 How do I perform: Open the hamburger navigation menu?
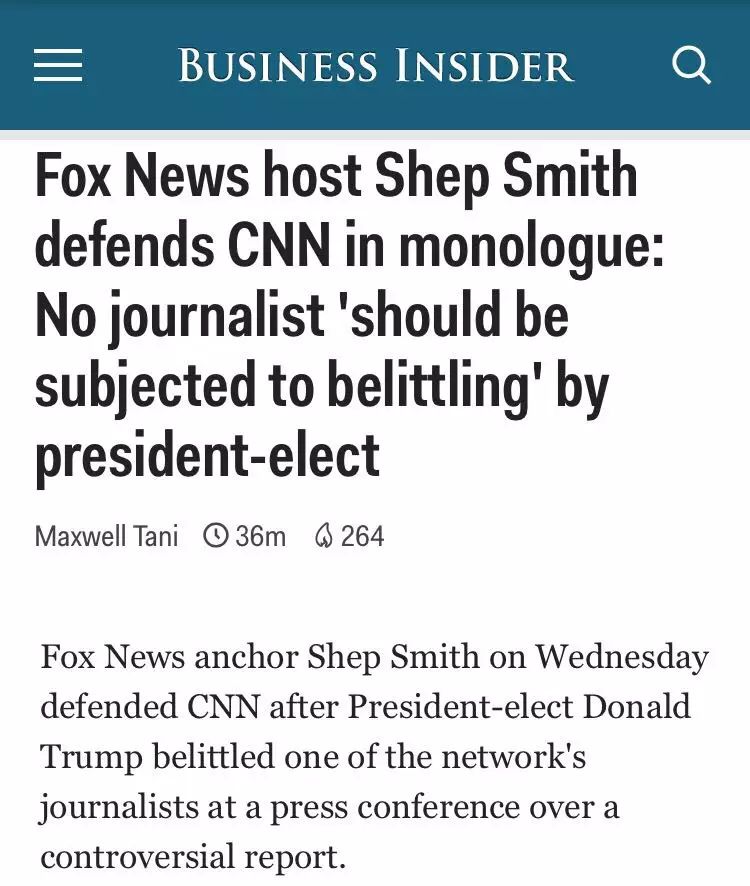point(58,66)
